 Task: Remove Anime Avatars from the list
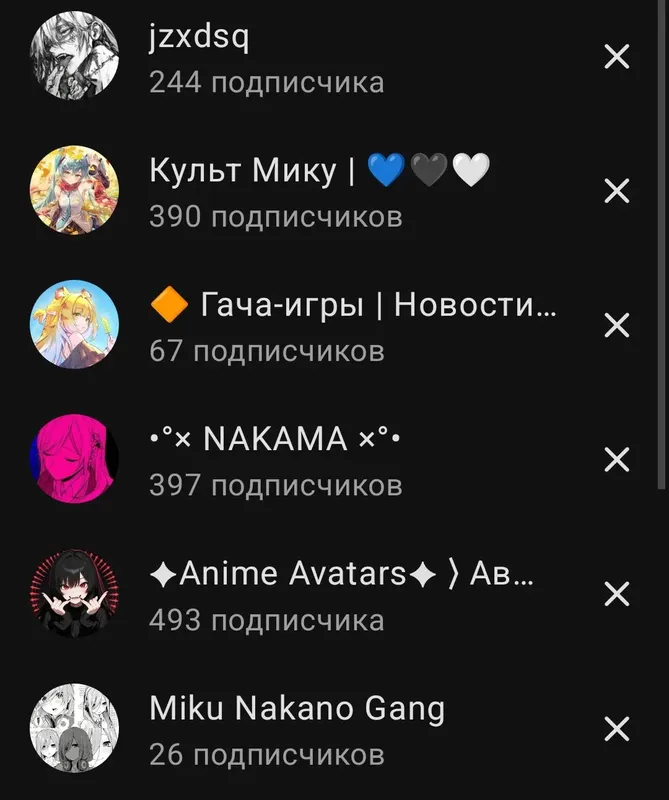617,594
